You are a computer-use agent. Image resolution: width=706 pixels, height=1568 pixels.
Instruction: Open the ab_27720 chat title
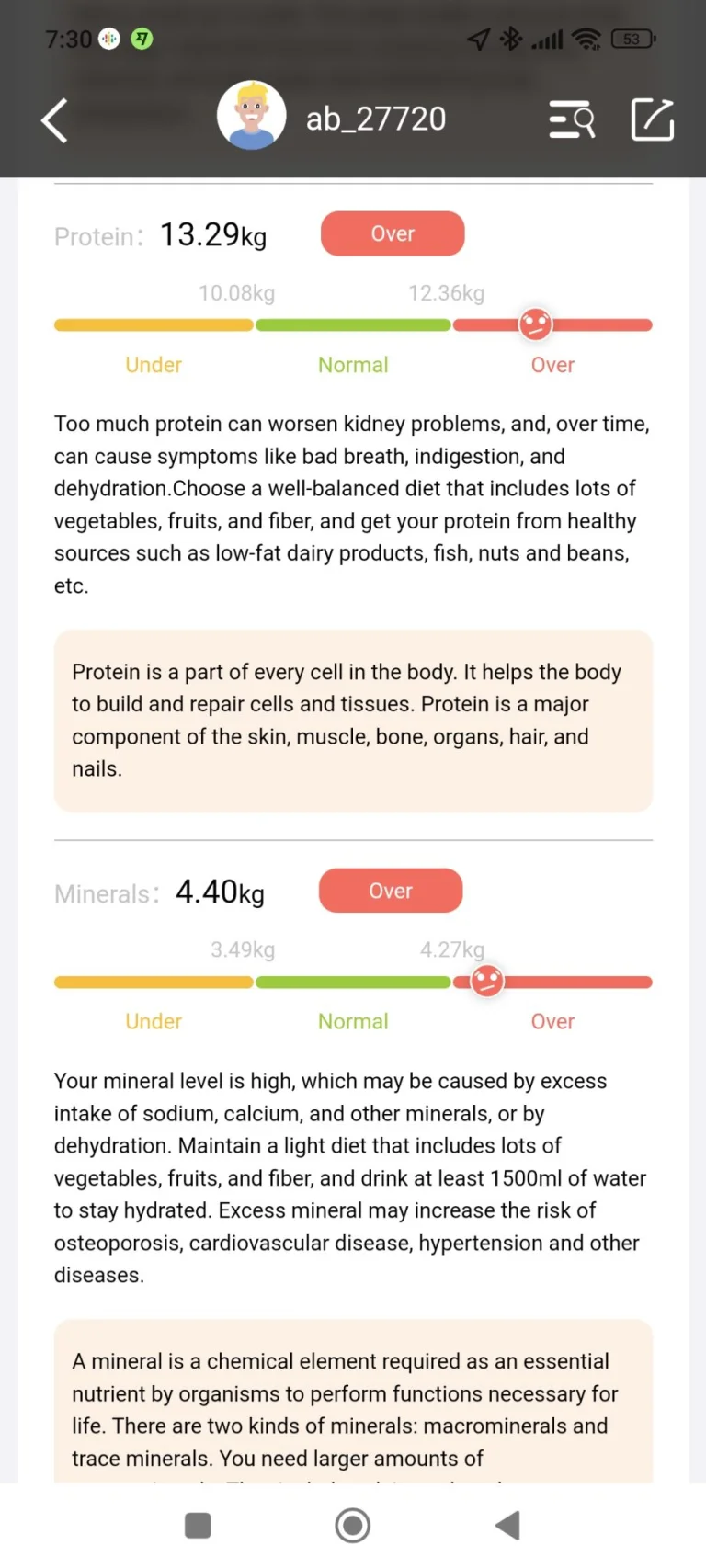[376, 119]
